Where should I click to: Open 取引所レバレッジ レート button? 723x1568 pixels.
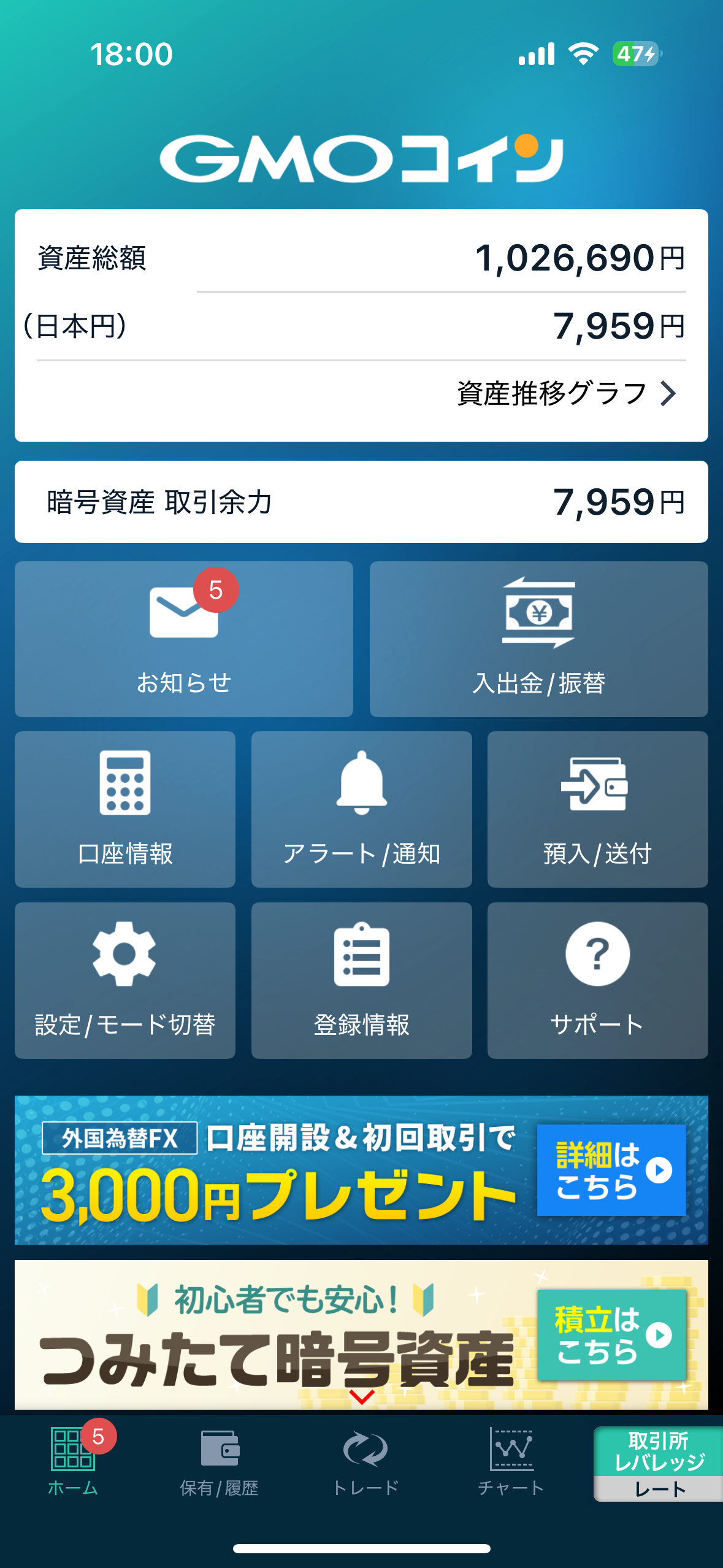(x=659, y=1464)
